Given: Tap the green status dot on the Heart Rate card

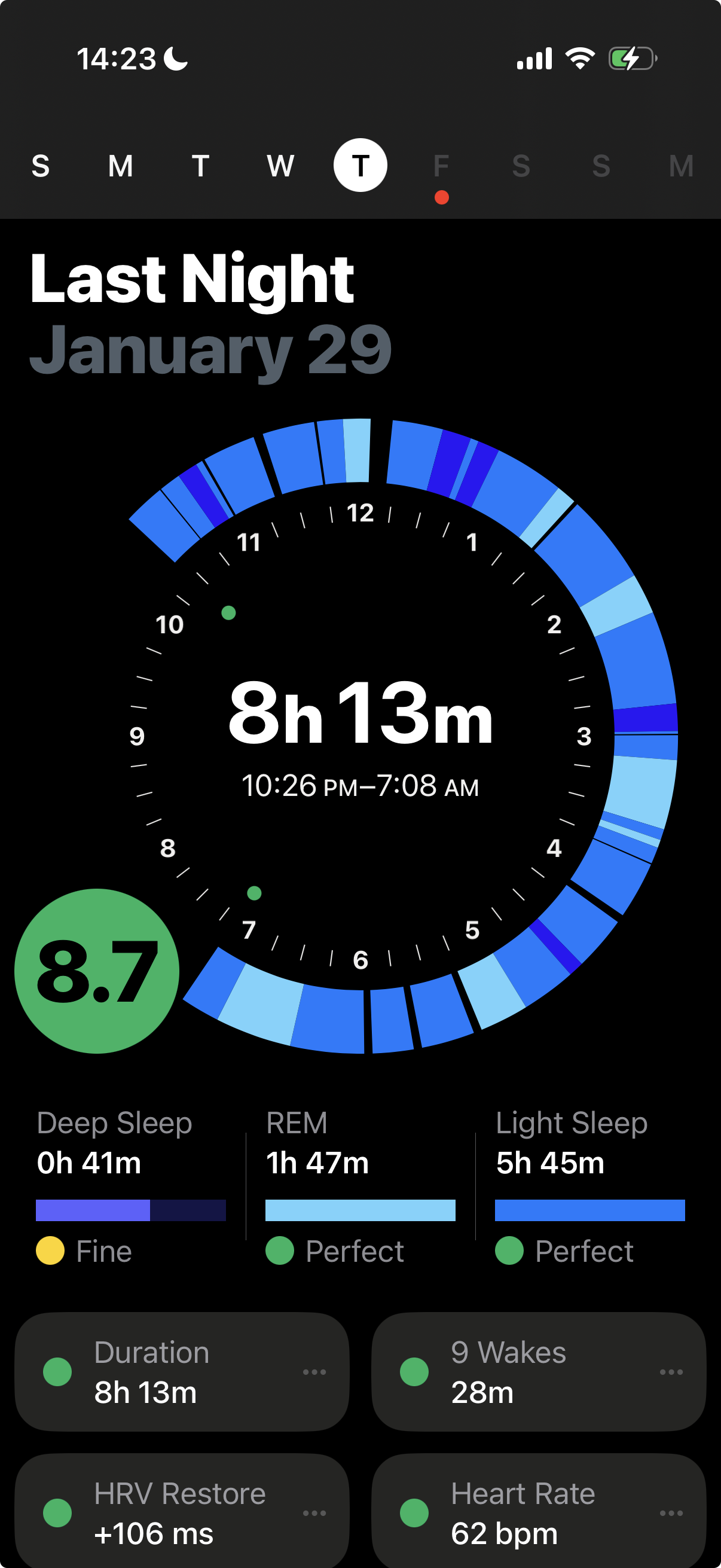Looking at the screenshot, I should click(x=415, y=1512).
